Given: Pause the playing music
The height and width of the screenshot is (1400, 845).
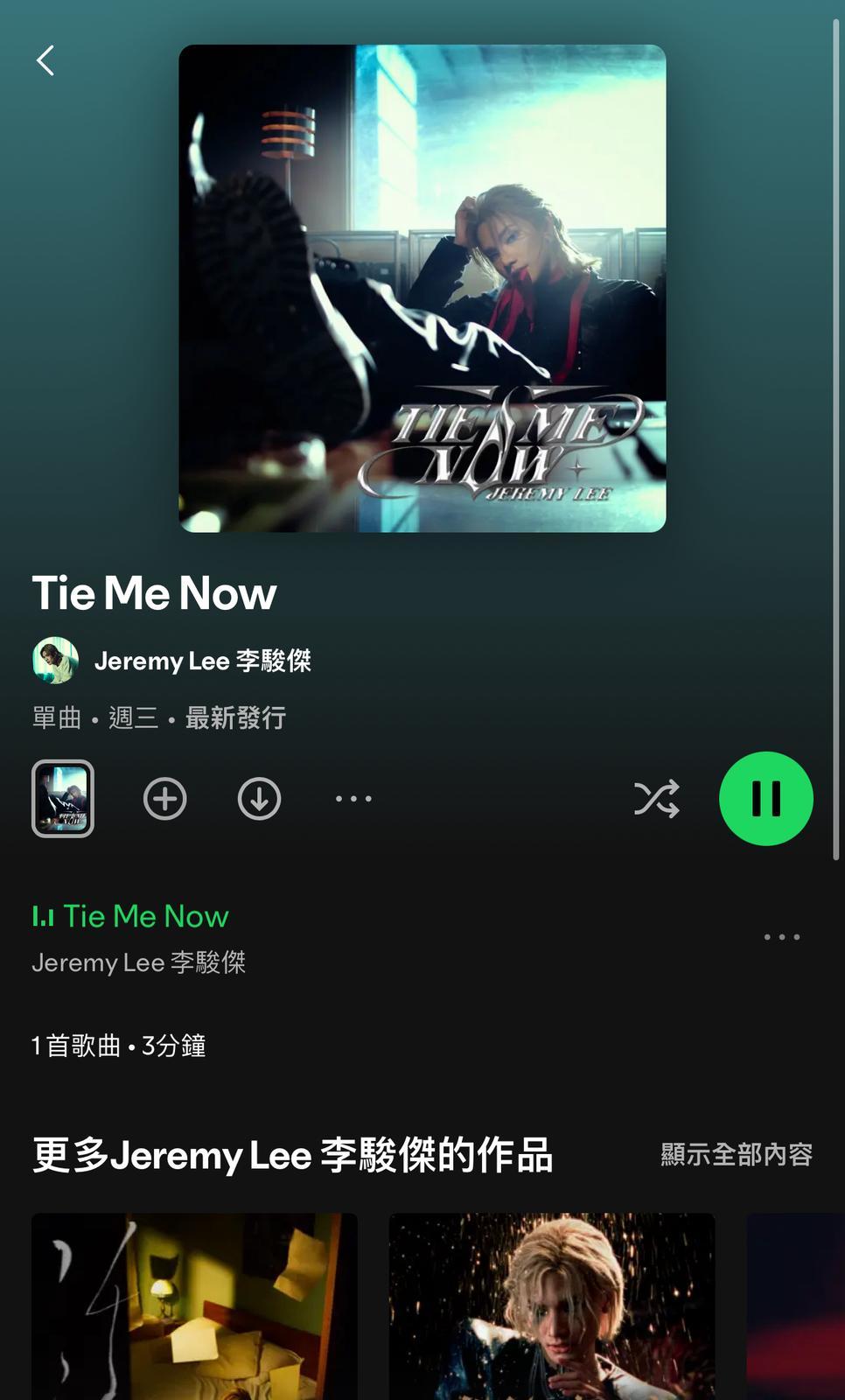Looking at the screenshot, I should (x=765, y=799).
